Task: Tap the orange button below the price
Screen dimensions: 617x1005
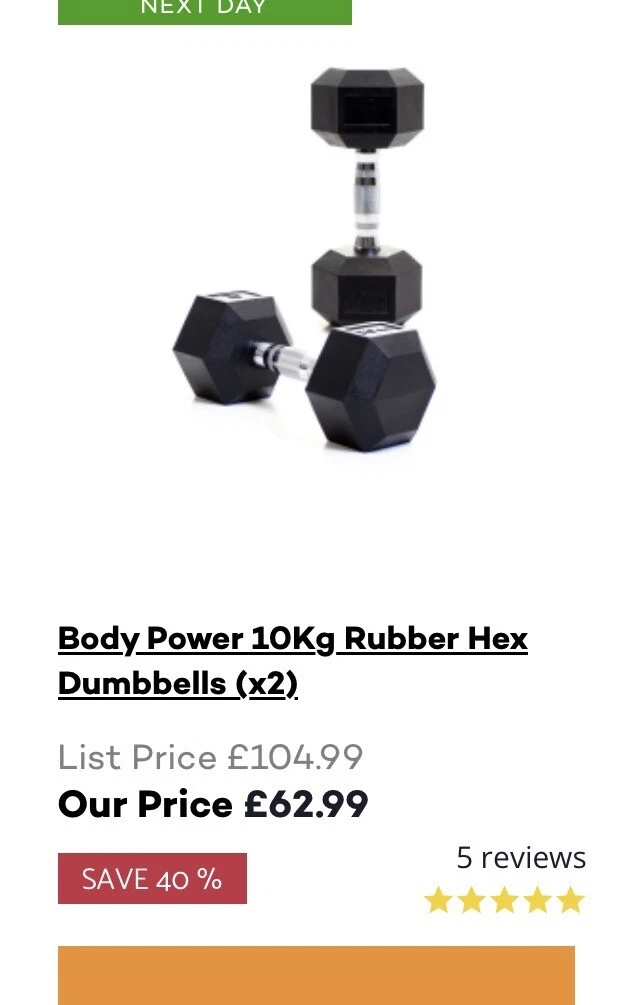Action: click(317, 975)
